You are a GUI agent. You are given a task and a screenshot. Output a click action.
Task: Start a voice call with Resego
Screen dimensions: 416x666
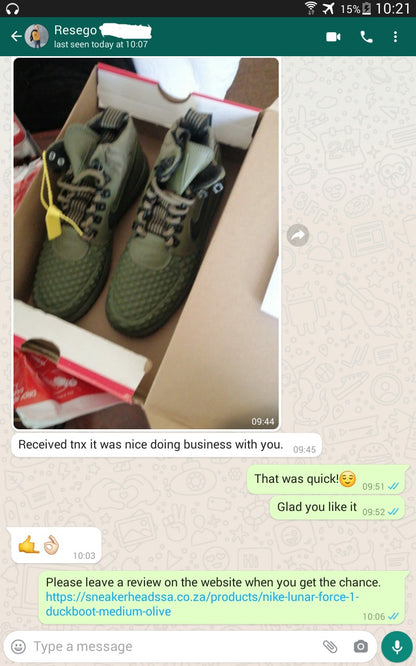[x=366, y=37]
